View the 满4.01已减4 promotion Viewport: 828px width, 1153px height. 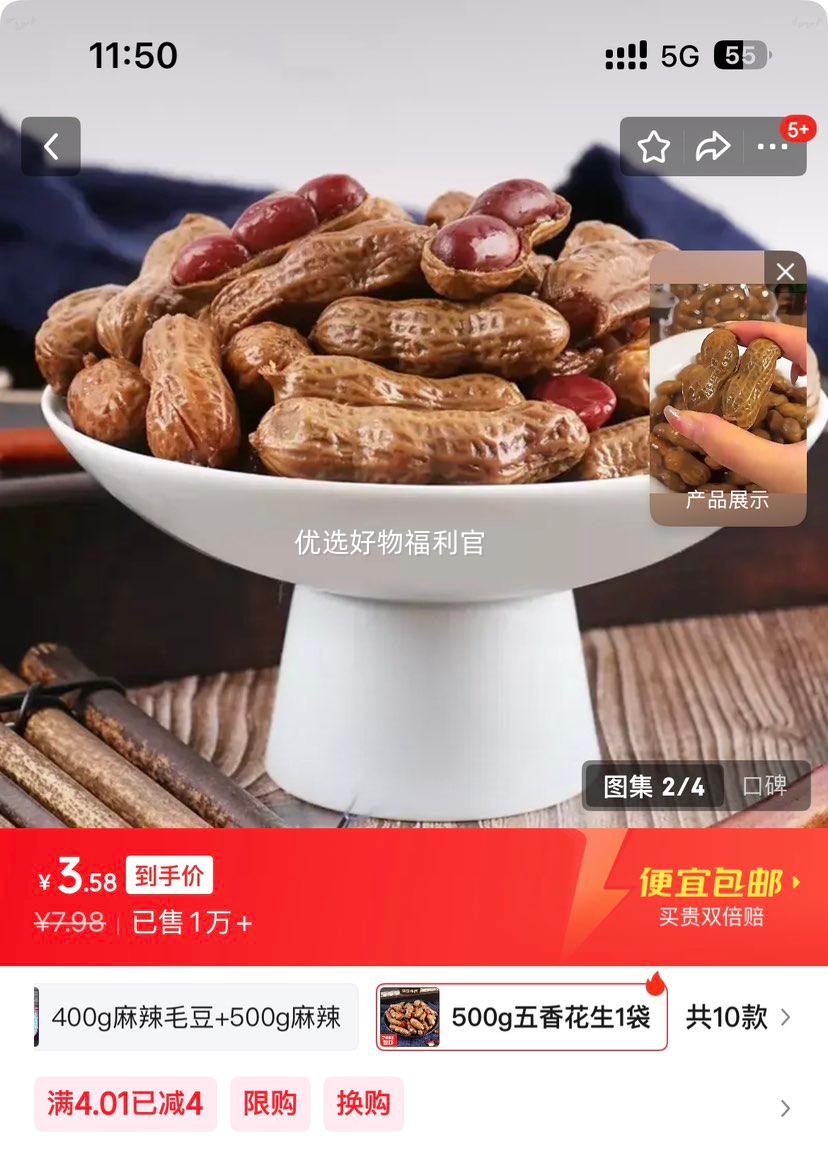124,1105
